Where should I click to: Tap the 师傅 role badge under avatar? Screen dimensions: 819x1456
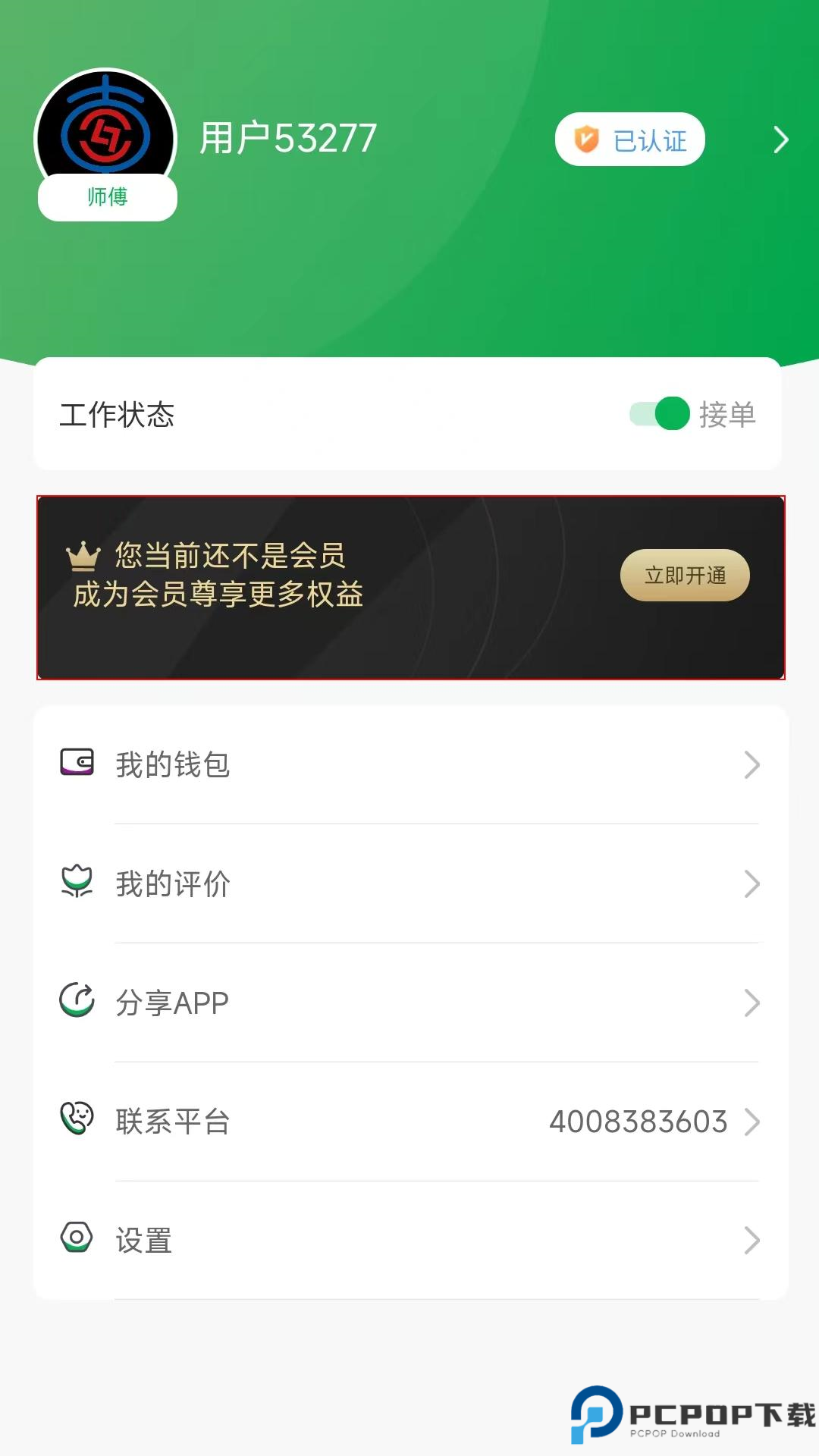tap(106, 196)
